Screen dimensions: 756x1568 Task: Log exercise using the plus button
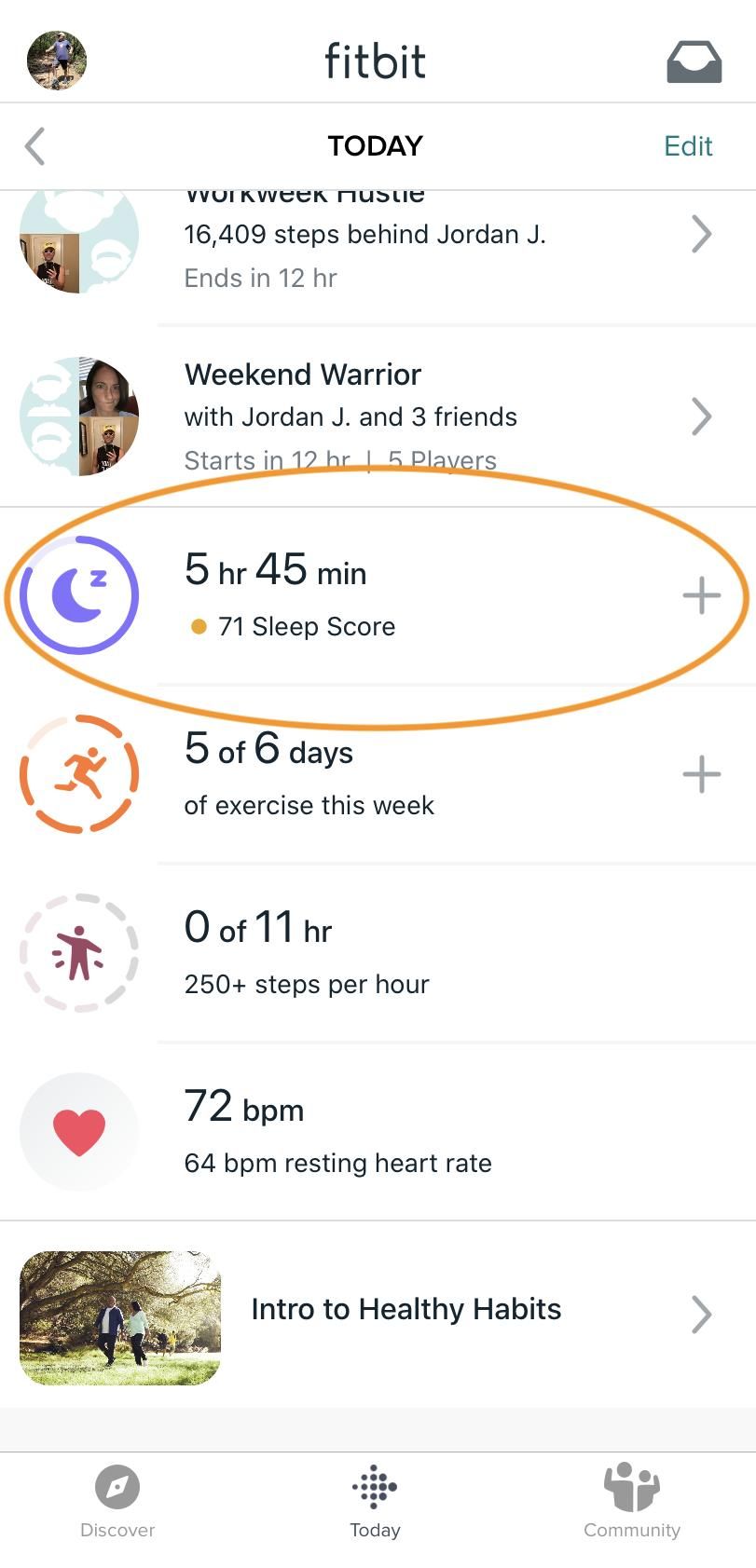[702, 774]
